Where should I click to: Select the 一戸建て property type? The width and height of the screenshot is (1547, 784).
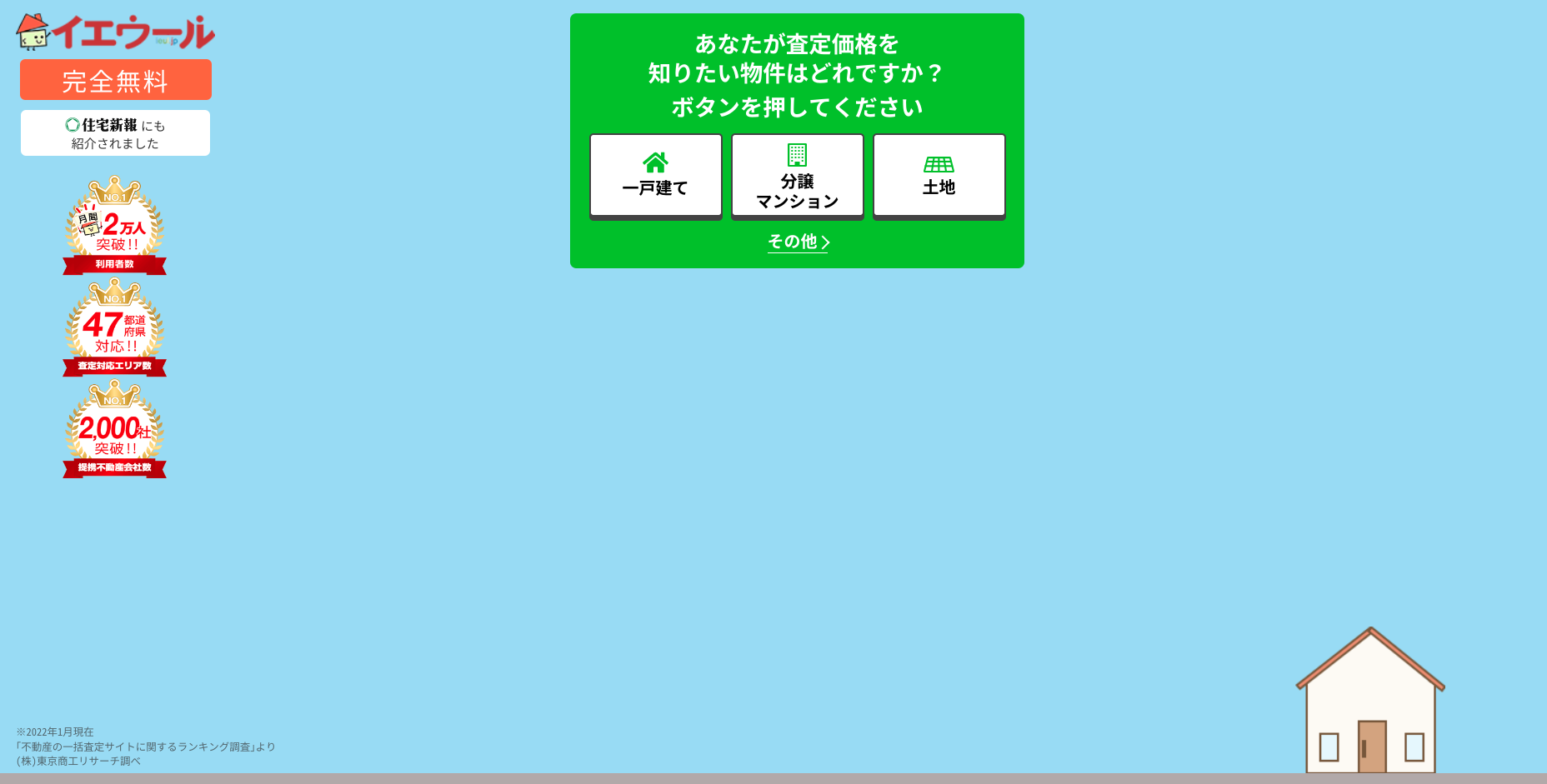coord(655,176)
